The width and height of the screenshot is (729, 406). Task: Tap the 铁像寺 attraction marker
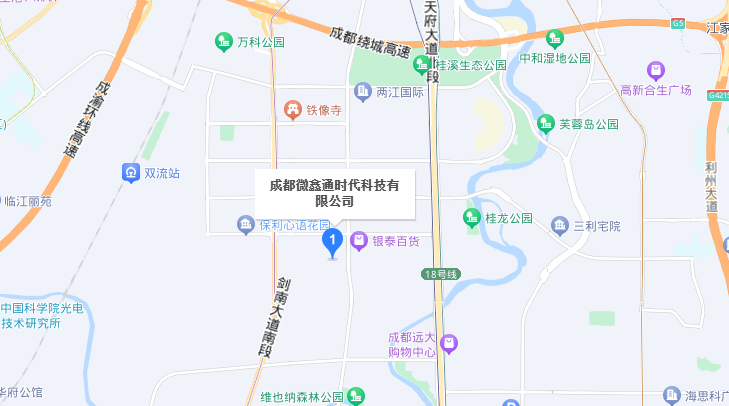pyautogui.click(x=292, y=110)
